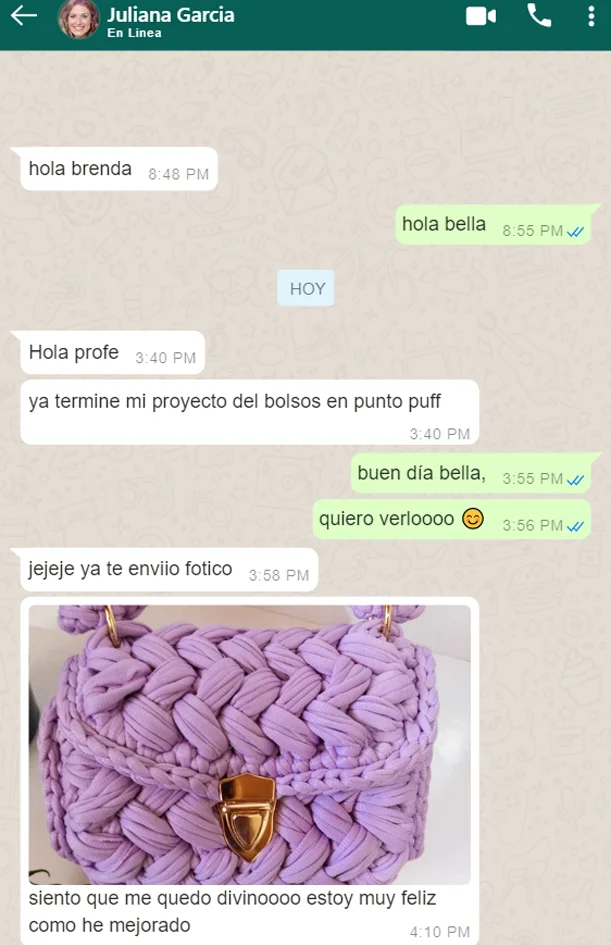Start a voice call with Juliana
Viewport: 611px width, 945px height.
(539, 16)
